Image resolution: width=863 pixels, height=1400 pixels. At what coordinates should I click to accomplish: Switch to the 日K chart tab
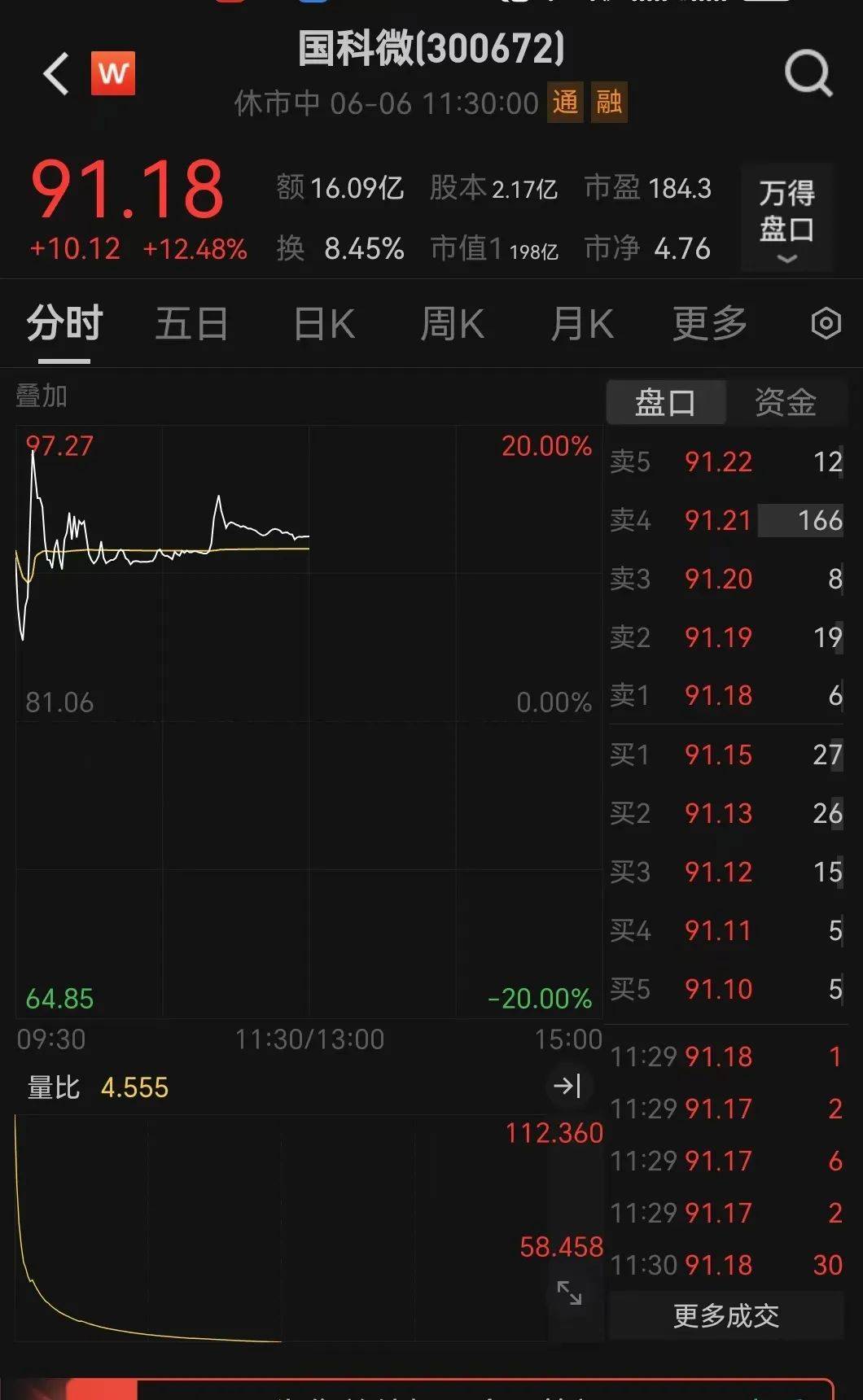(324, 324)
